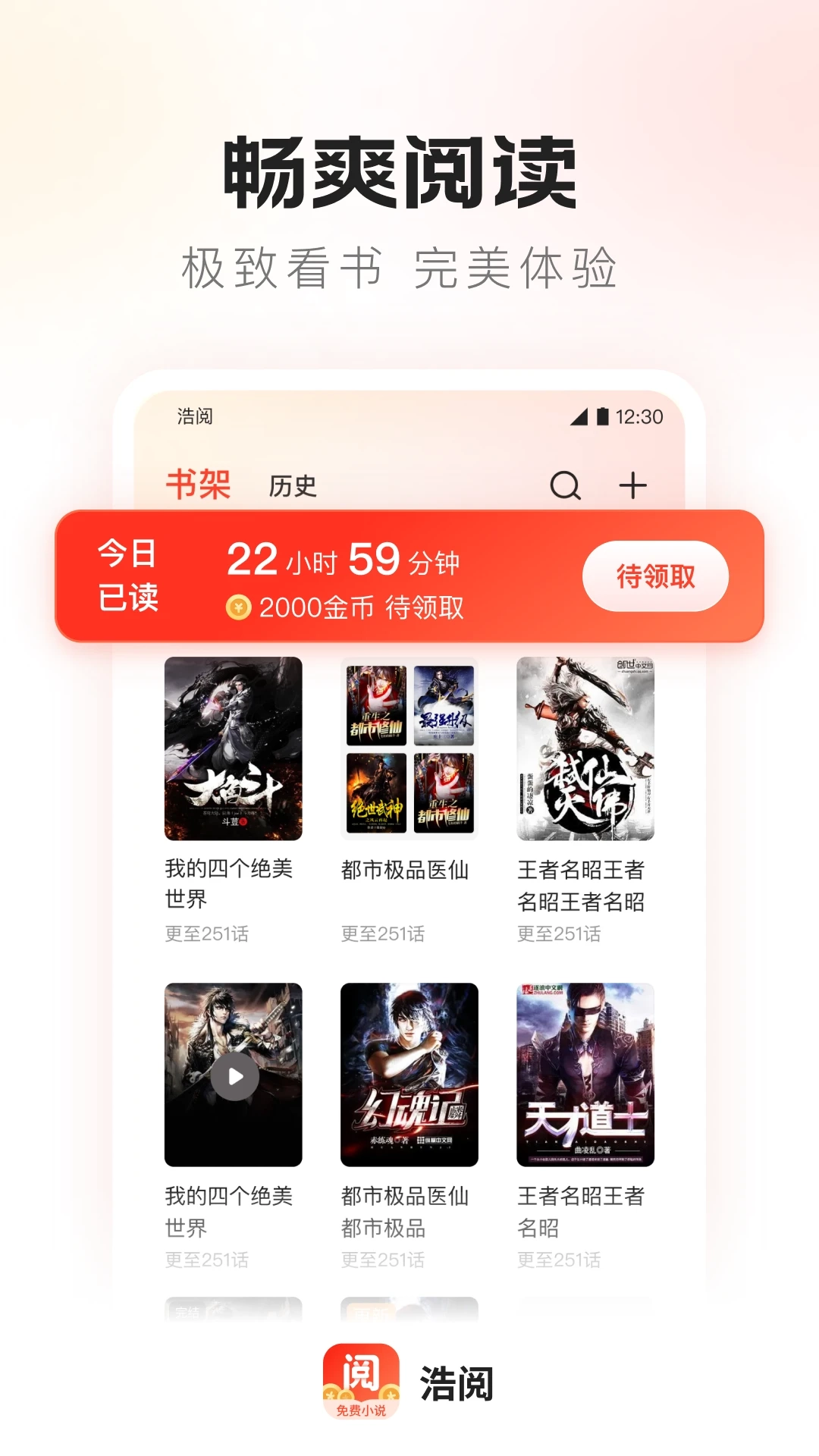819x1456 pixels.
Task: Open the 浩阅 app icon at the bottom
Action: (x=362, y=1380)
